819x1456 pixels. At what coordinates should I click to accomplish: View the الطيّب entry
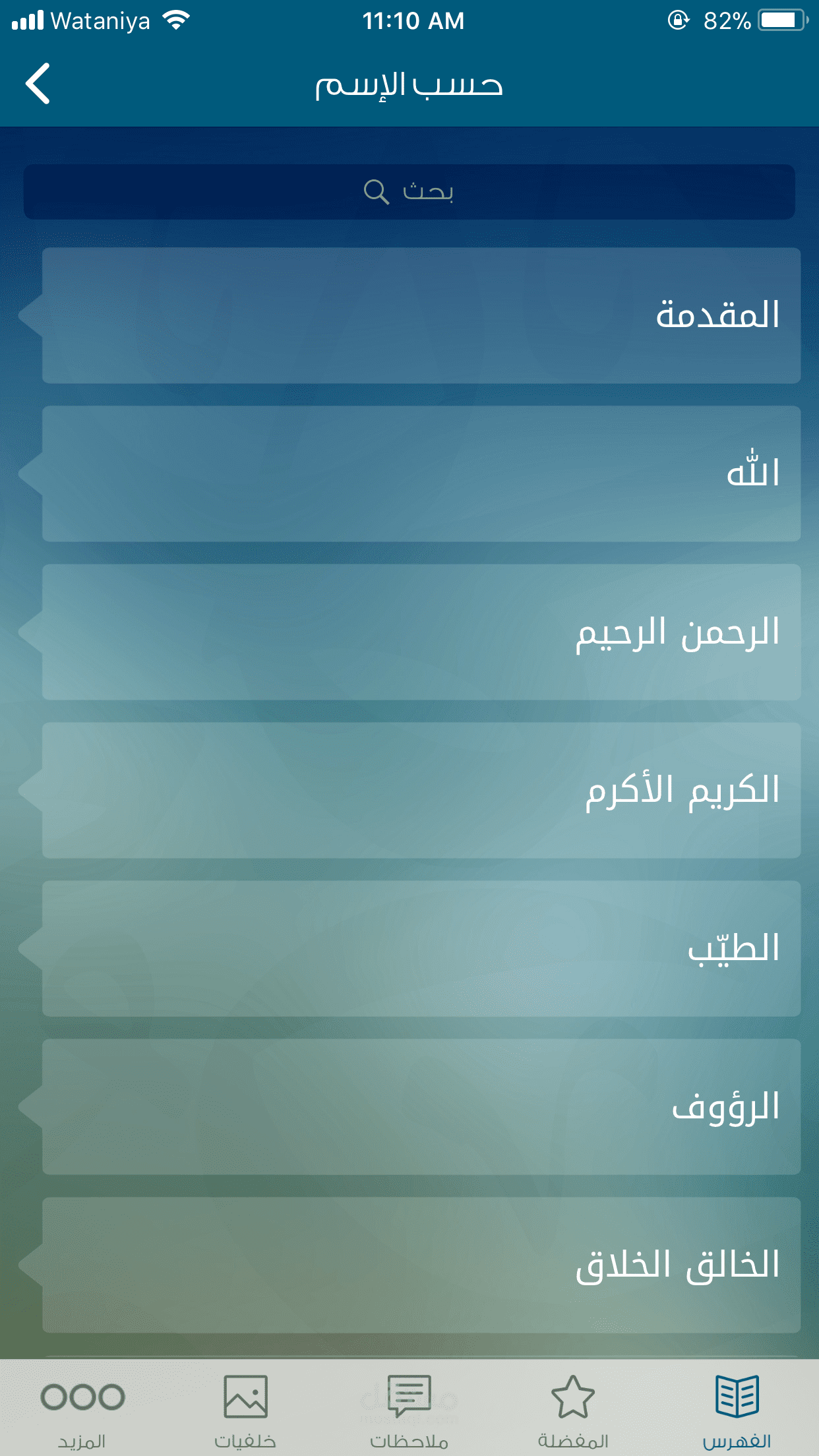[x=421, y=948]
